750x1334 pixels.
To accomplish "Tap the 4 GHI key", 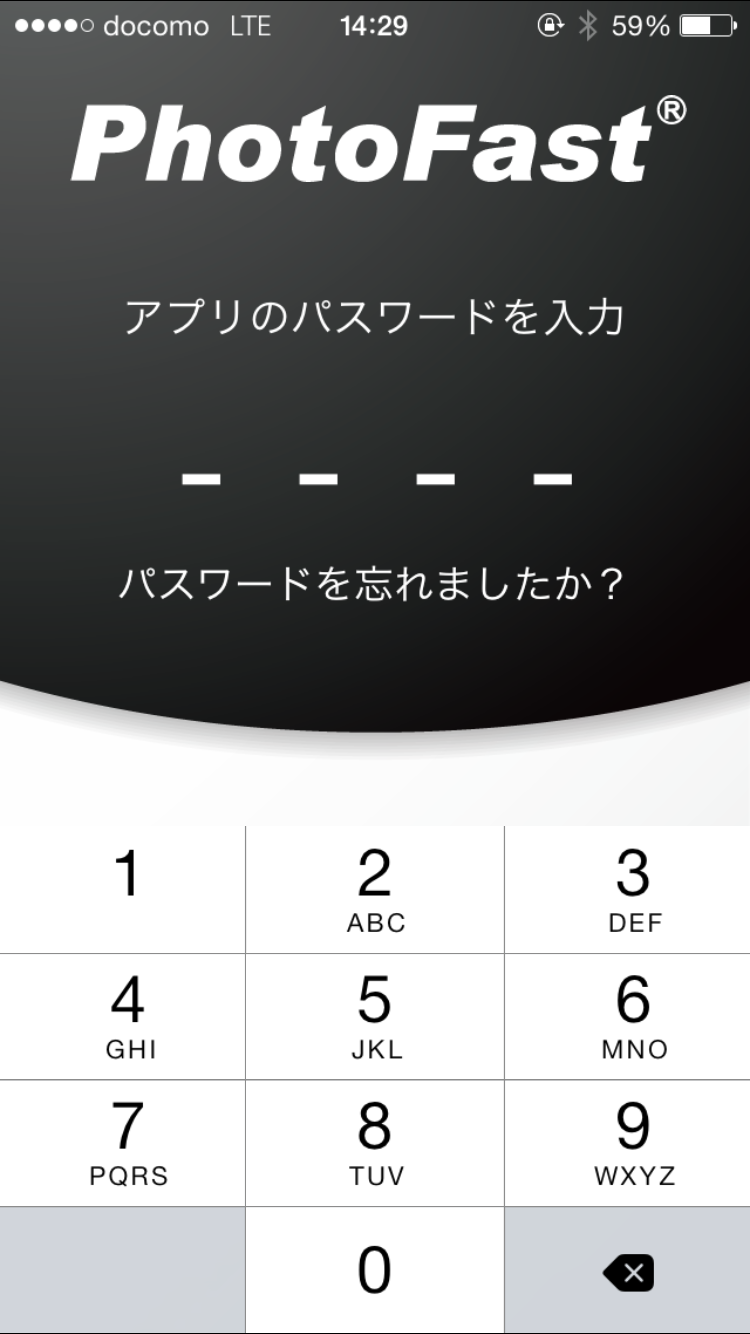I will [x=122, y=1016].
